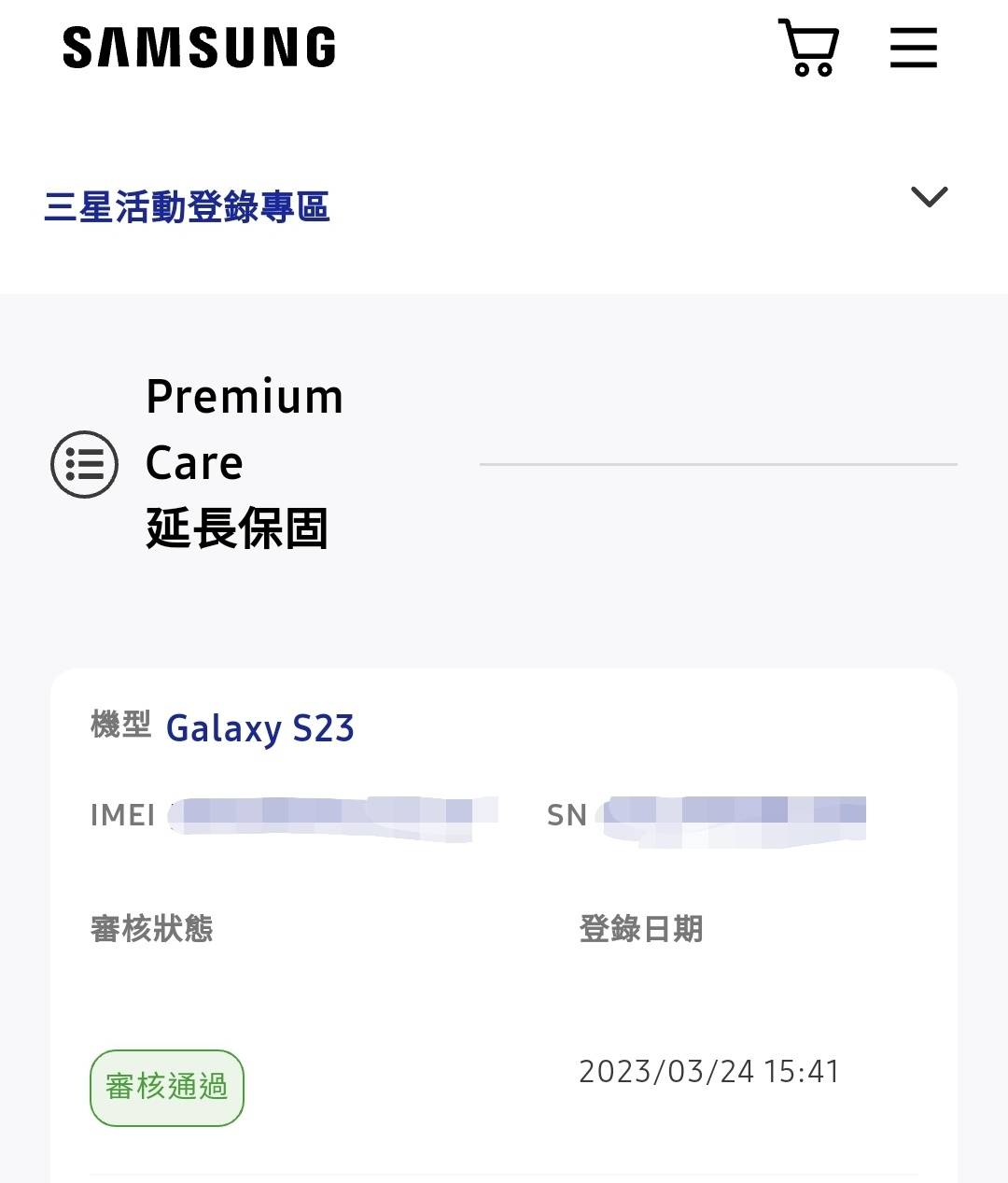Expand the 三星活動登錄專區 dropdown
1008x1183 pixels.
(x=929, y=197)
